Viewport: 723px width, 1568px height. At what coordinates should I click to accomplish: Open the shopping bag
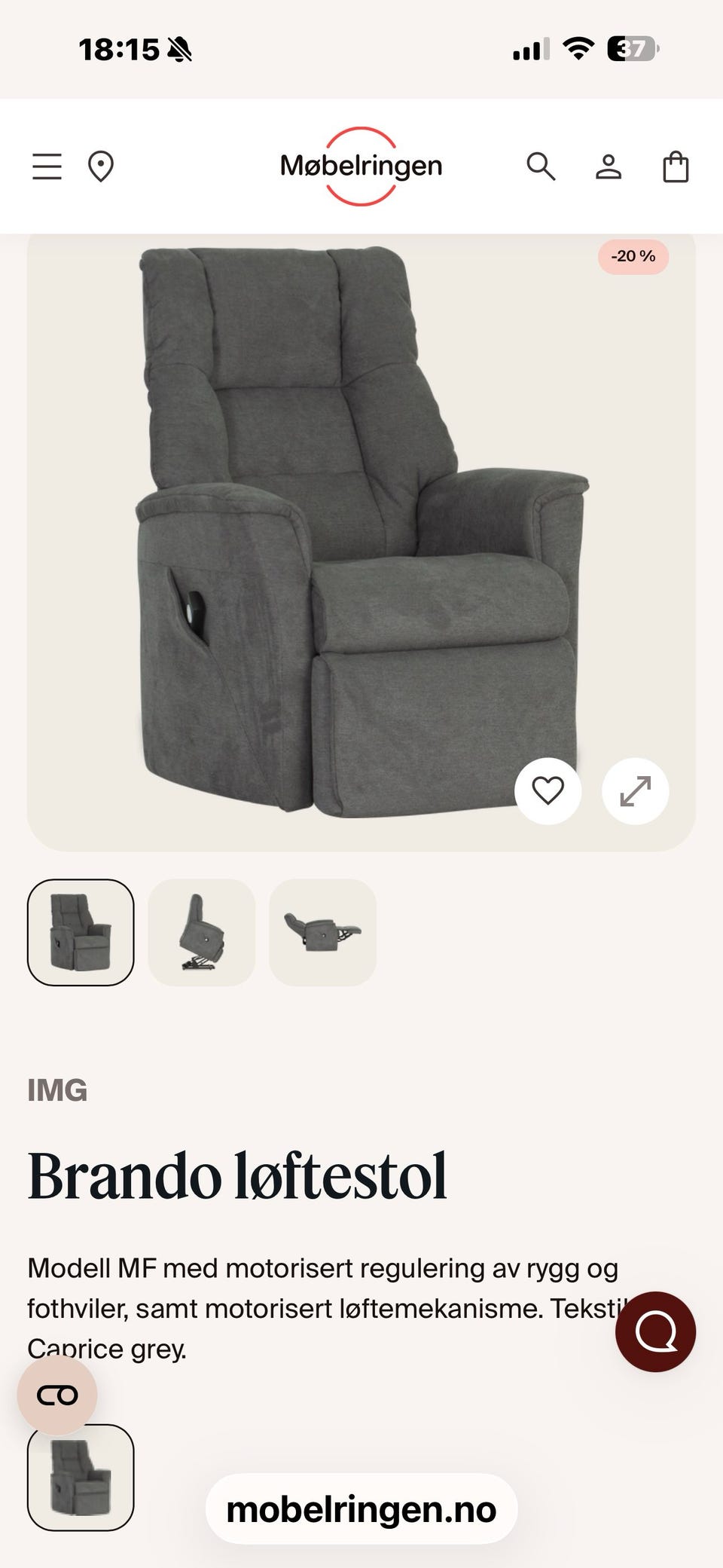tap(676, 167)
